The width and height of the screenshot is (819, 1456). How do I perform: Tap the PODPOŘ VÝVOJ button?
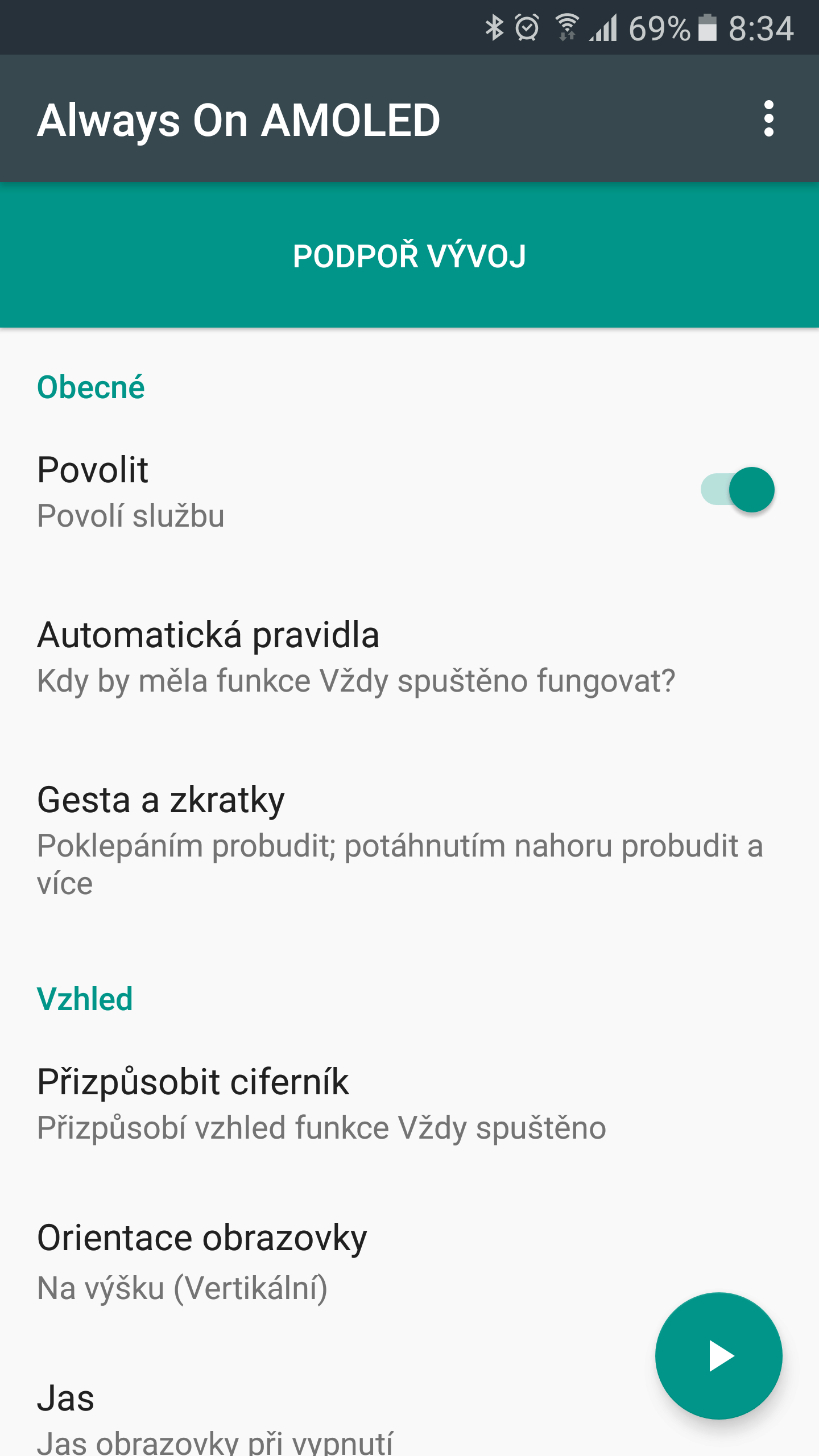pyautogui.click(x=409, y=255)
